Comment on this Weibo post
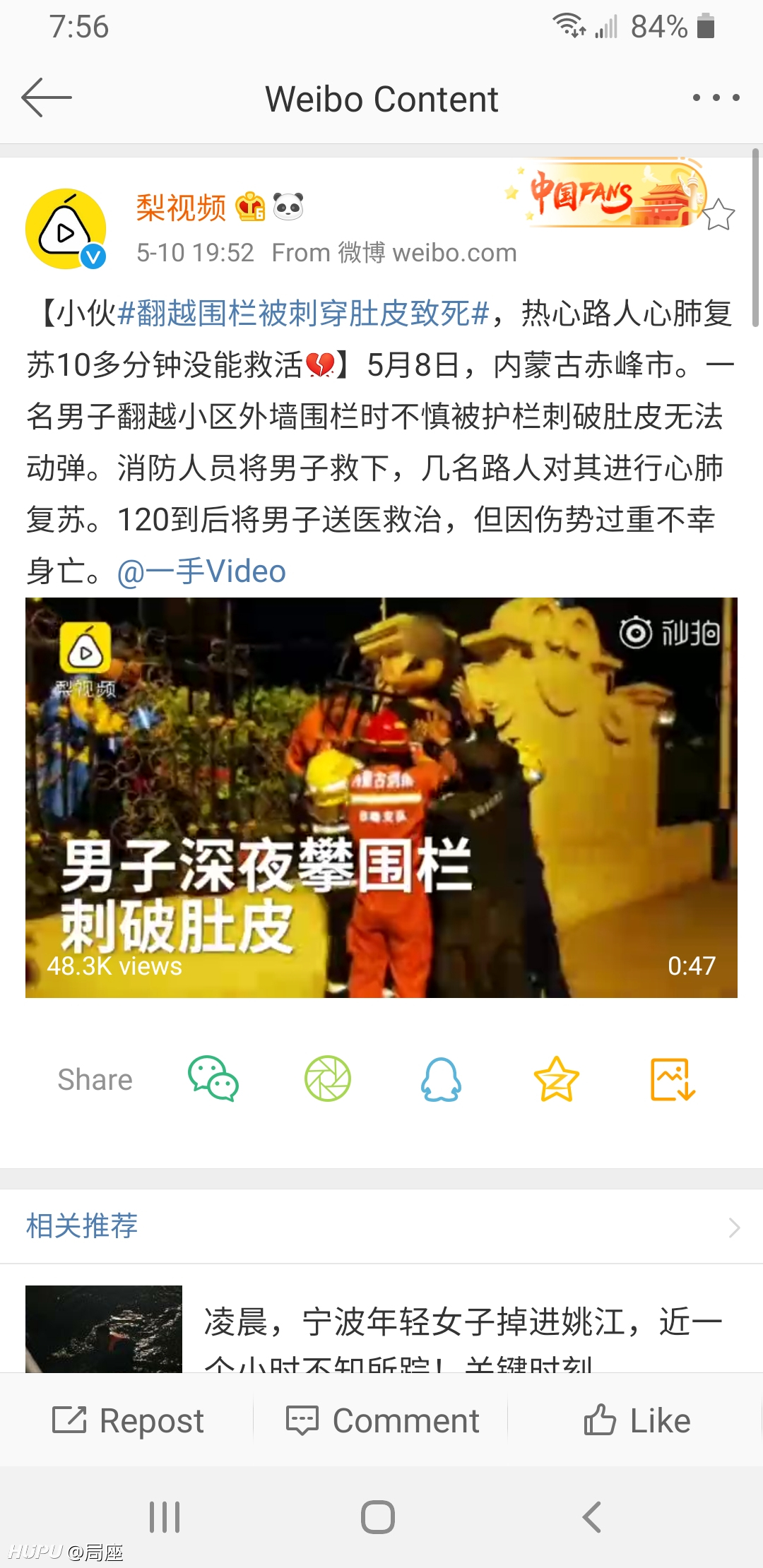The image size is (763, 1568). click(x=382, y=1420)
